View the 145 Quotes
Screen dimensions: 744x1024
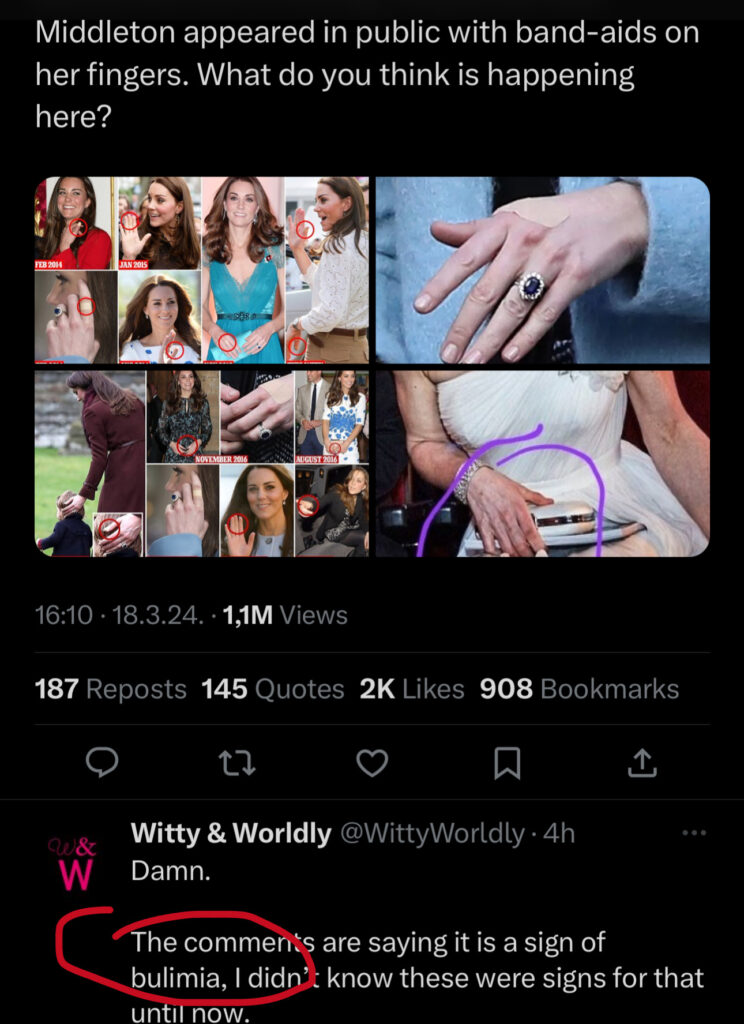click(x=272, y=689)
